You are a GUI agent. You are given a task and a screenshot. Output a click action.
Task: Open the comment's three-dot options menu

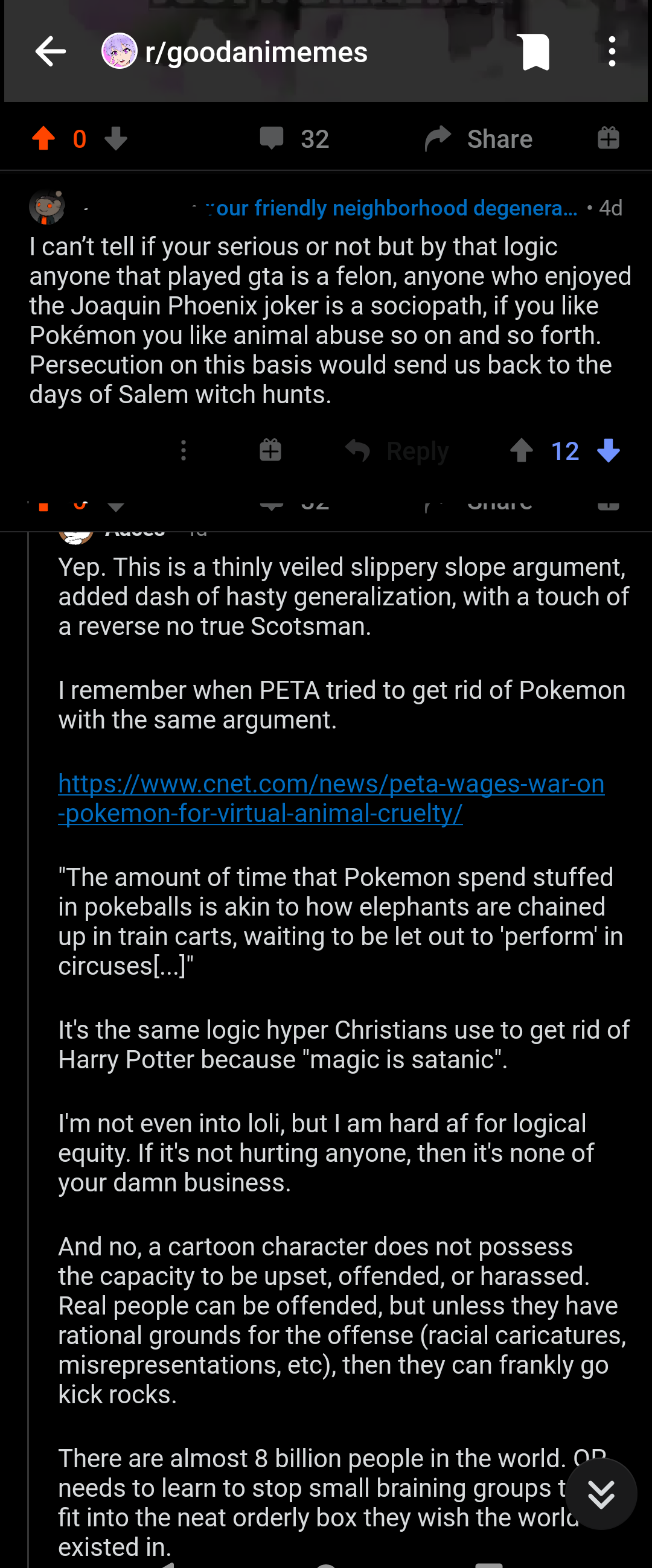tap(184, 451)
